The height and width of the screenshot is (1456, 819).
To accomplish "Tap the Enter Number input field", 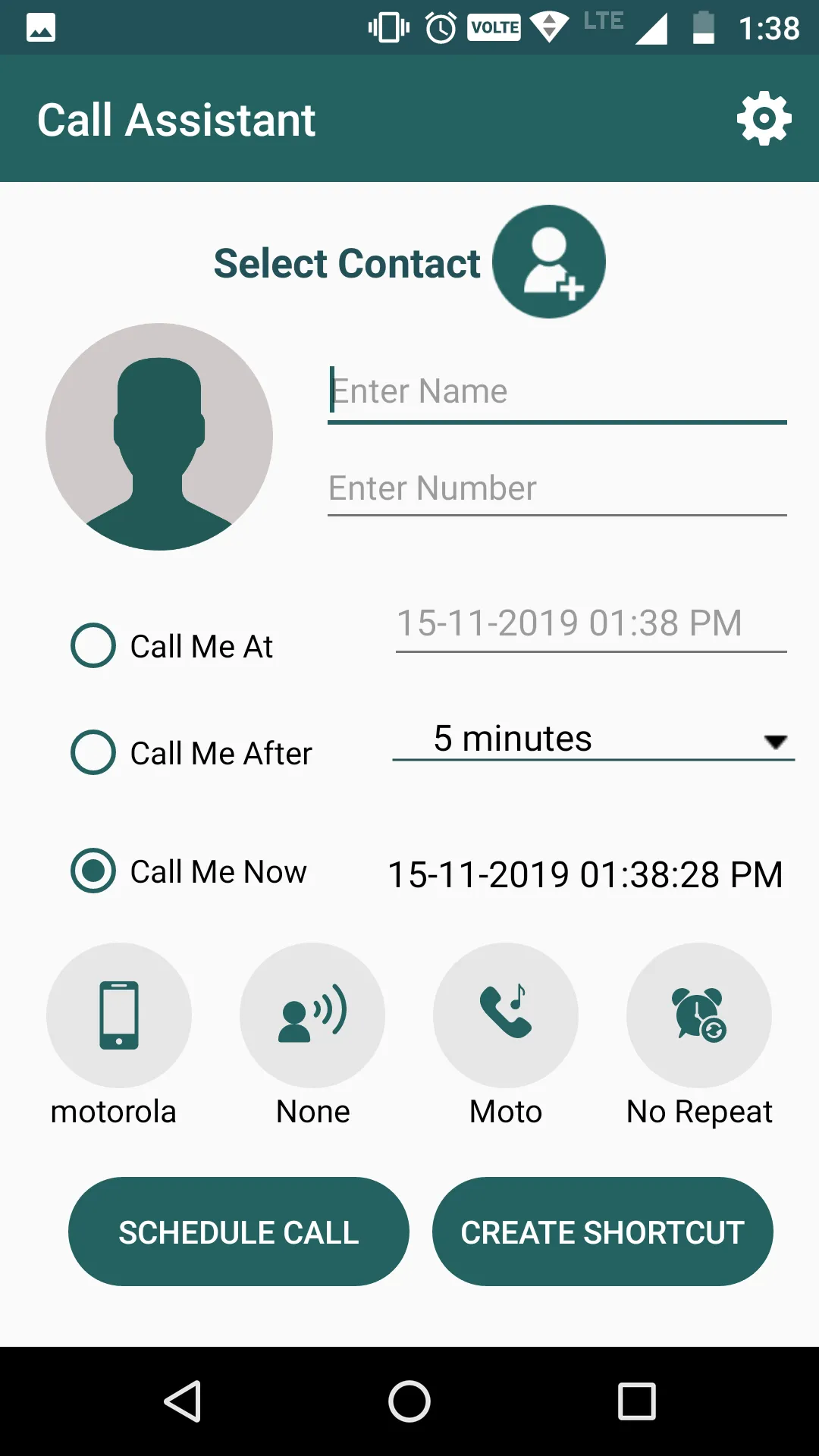I will tap(556, 488).
